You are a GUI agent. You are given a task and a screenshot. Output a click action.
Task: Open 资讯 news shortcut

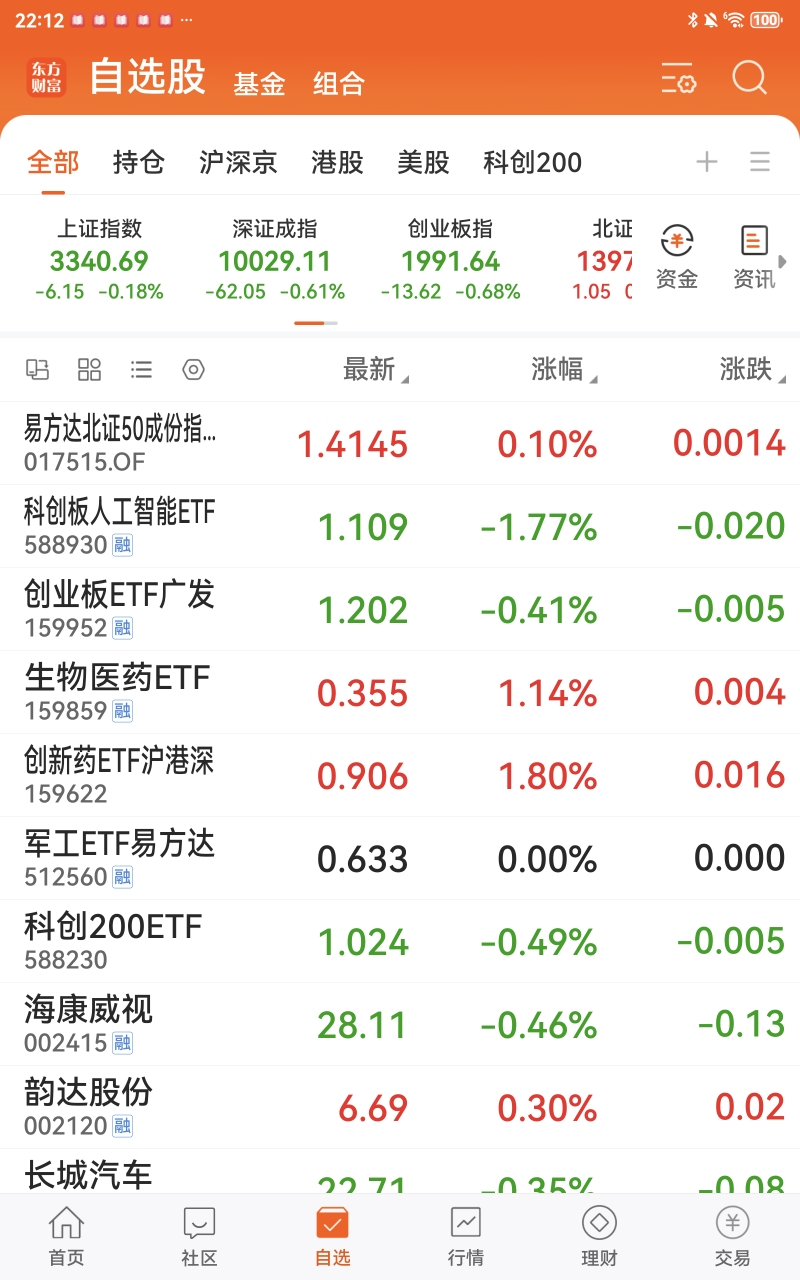coord(754,258)
